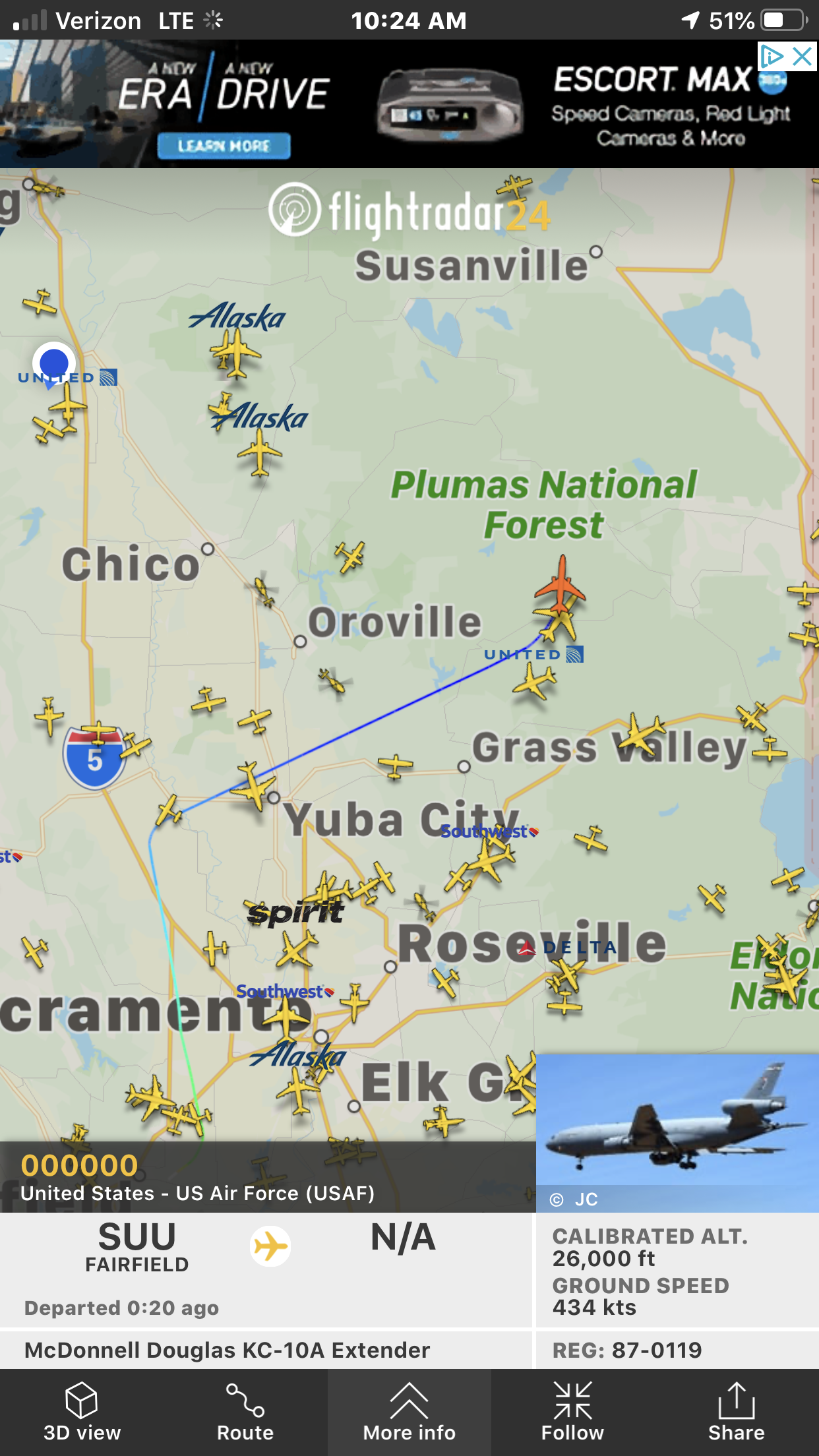The width and height of the screenshot is (819, 1456).
Task: Show the flight Route
Action: click(x=245, y=1412)
